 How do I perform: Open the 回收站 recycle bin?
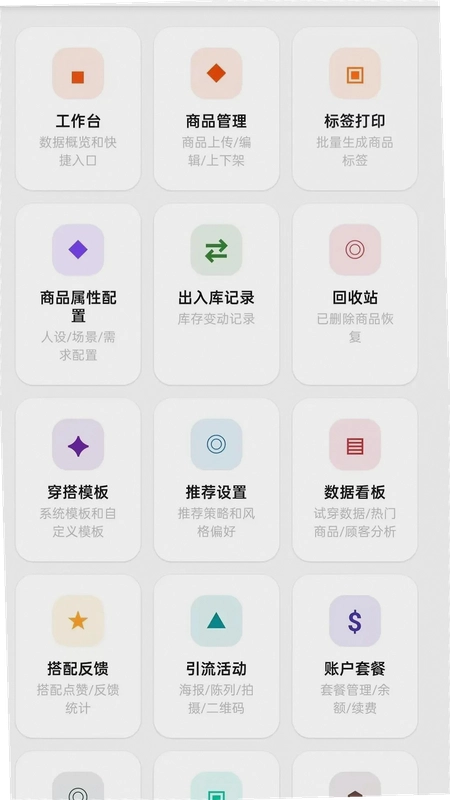point(355,294)
